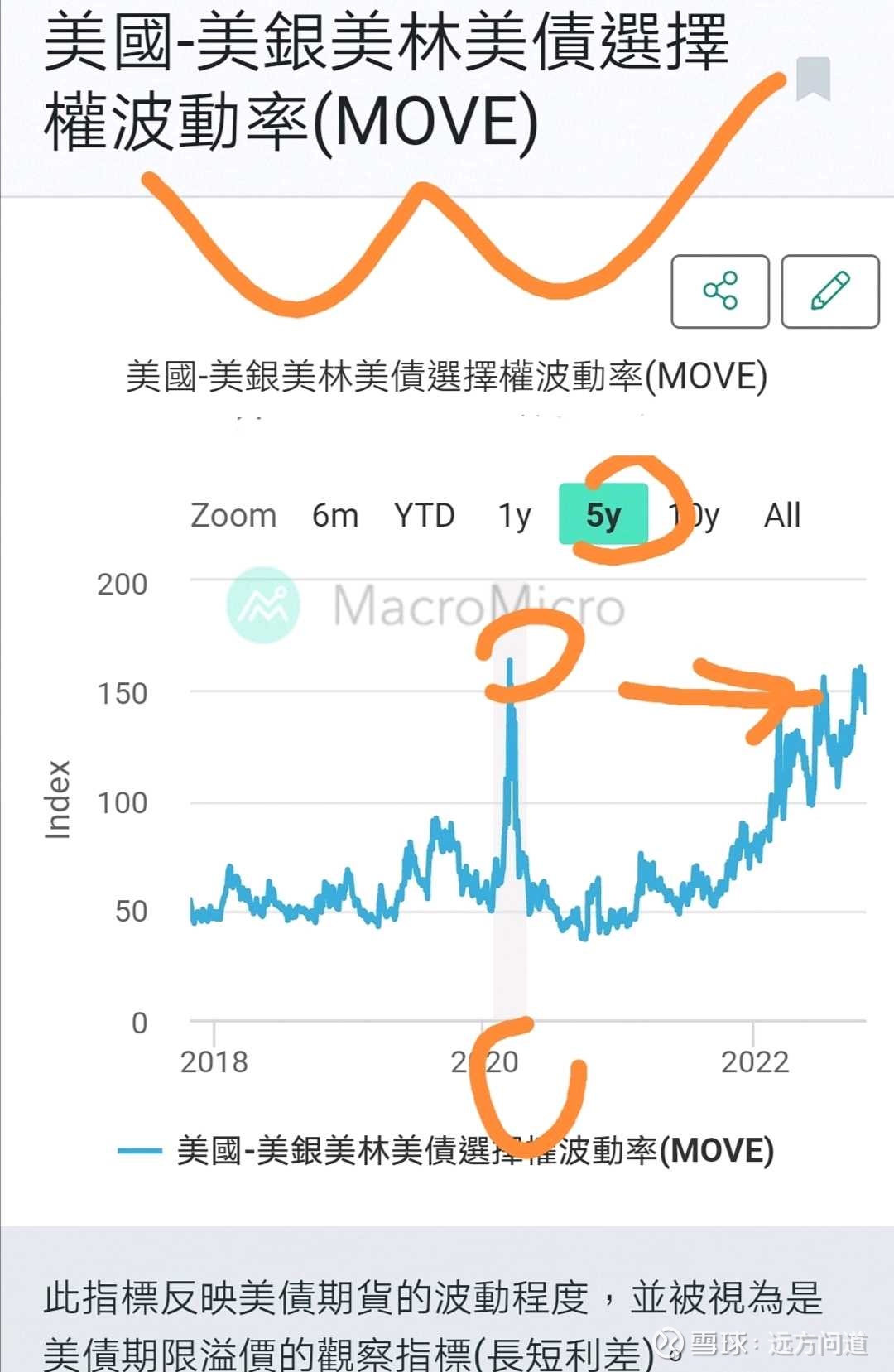Expand the chart to All time range

[x=781, y=515]
